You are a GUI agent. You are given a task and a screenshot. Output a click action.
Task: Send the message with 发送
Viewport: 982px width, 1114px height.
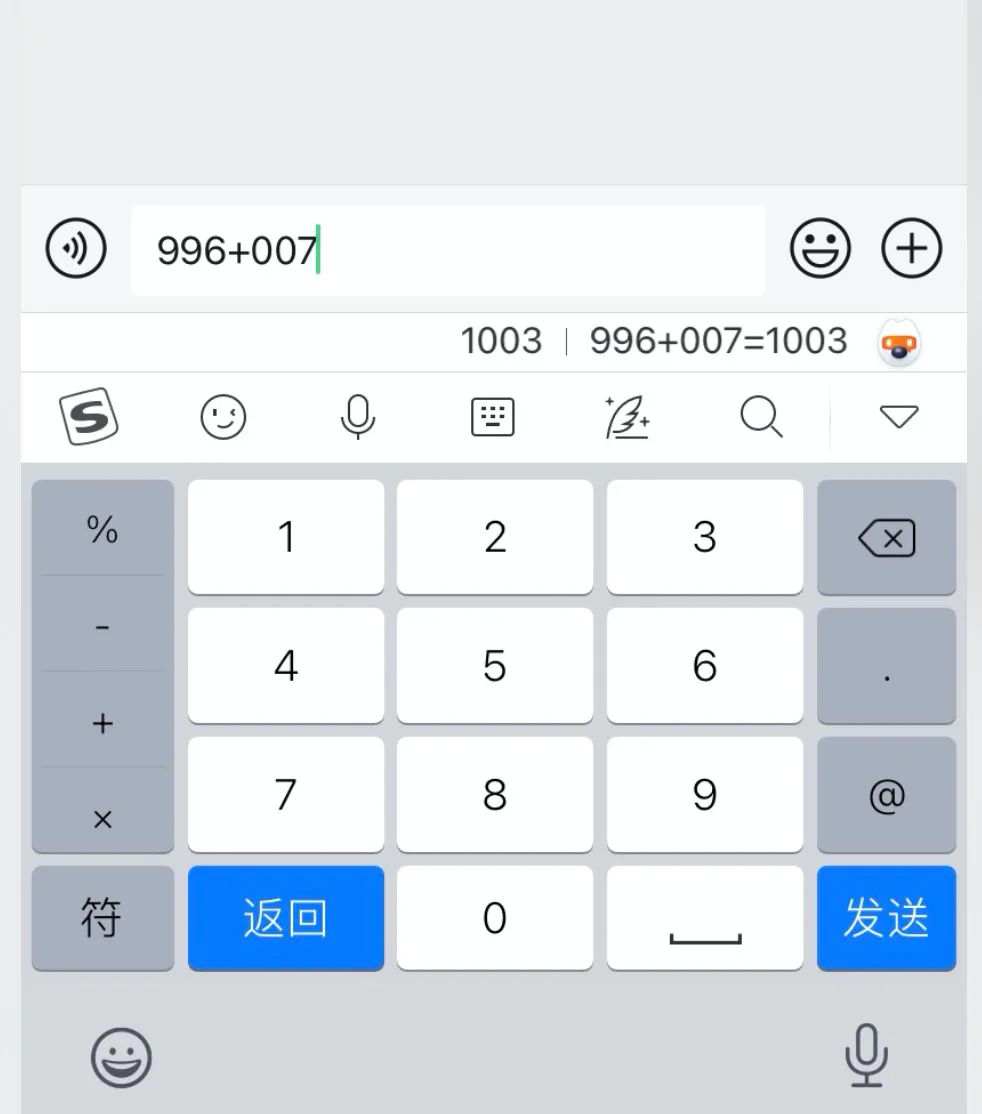(x=886, y=918)
